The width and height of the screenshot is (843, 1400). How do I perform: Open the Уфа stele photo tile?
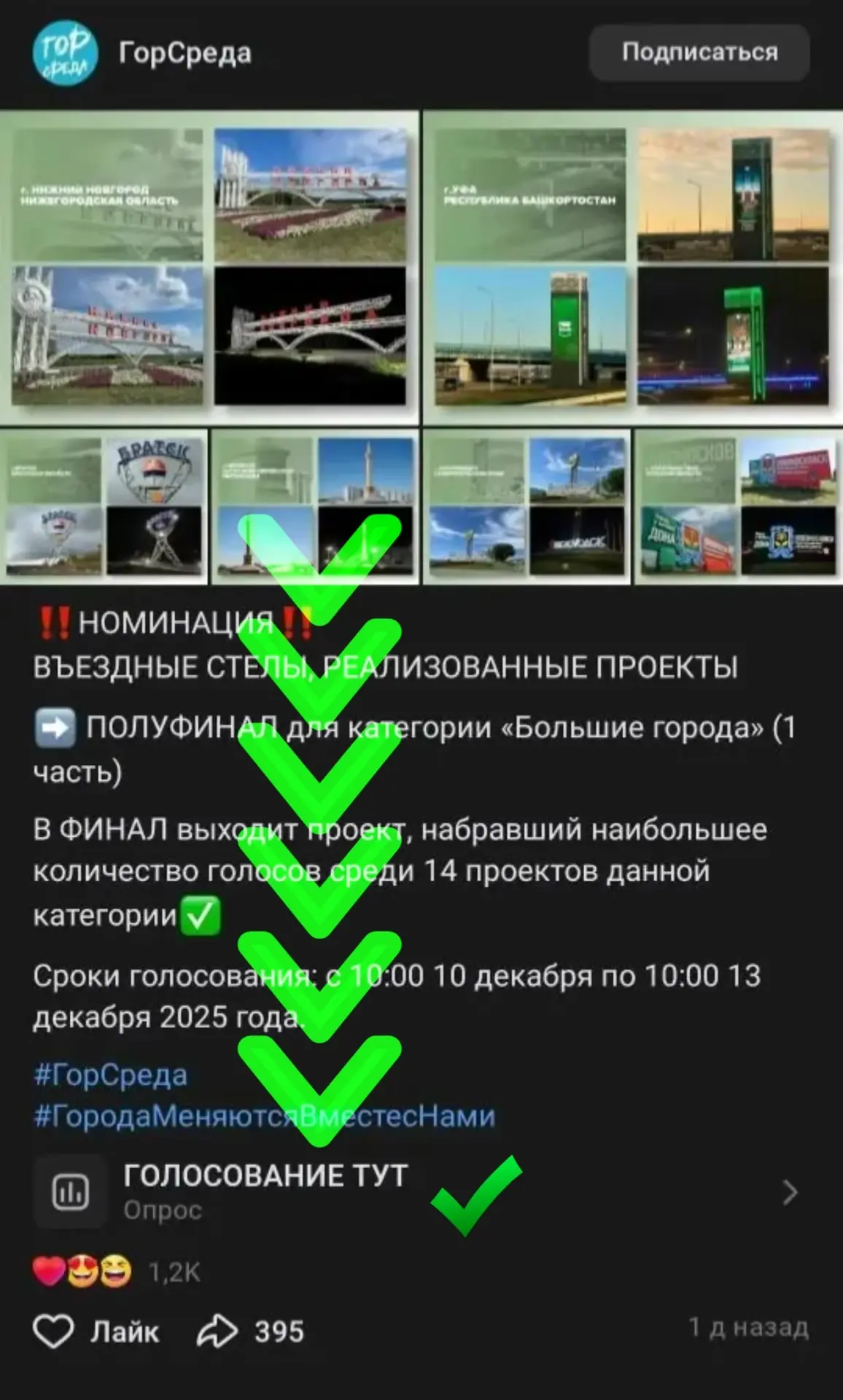[x=632, y=267]
